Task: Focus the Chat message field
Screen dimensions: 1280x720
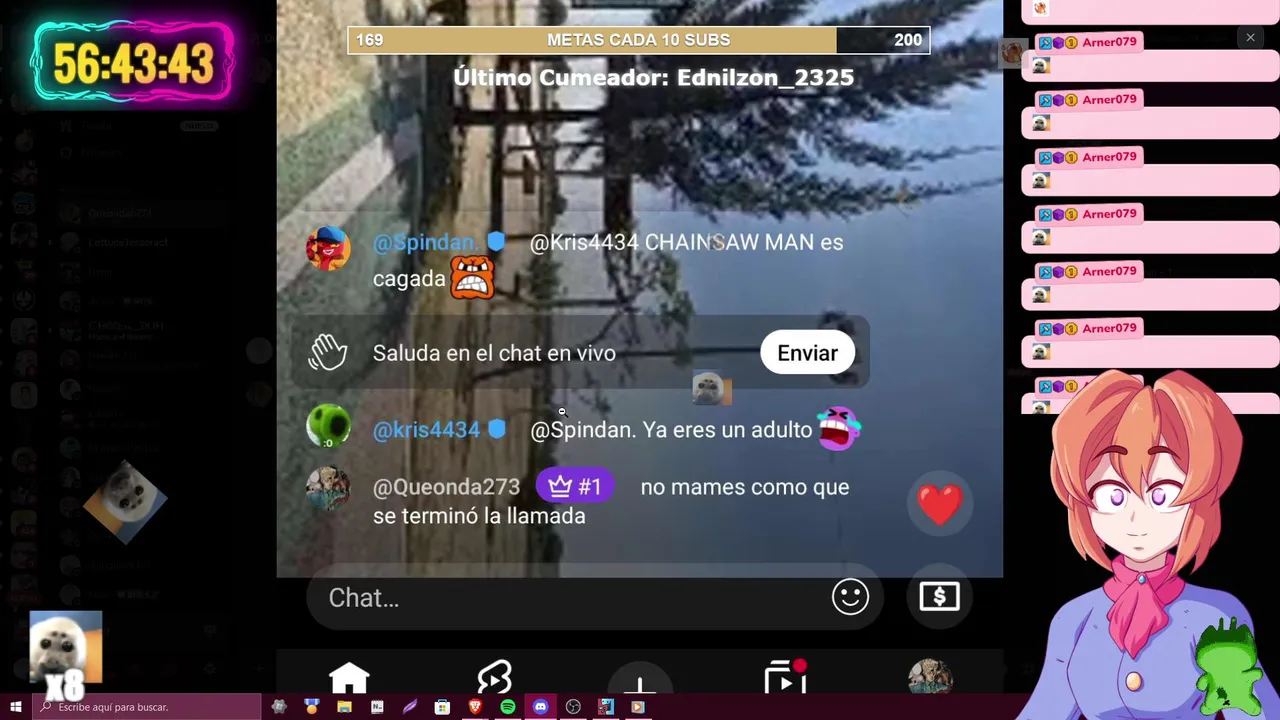Action: click(x=560, y=598)
